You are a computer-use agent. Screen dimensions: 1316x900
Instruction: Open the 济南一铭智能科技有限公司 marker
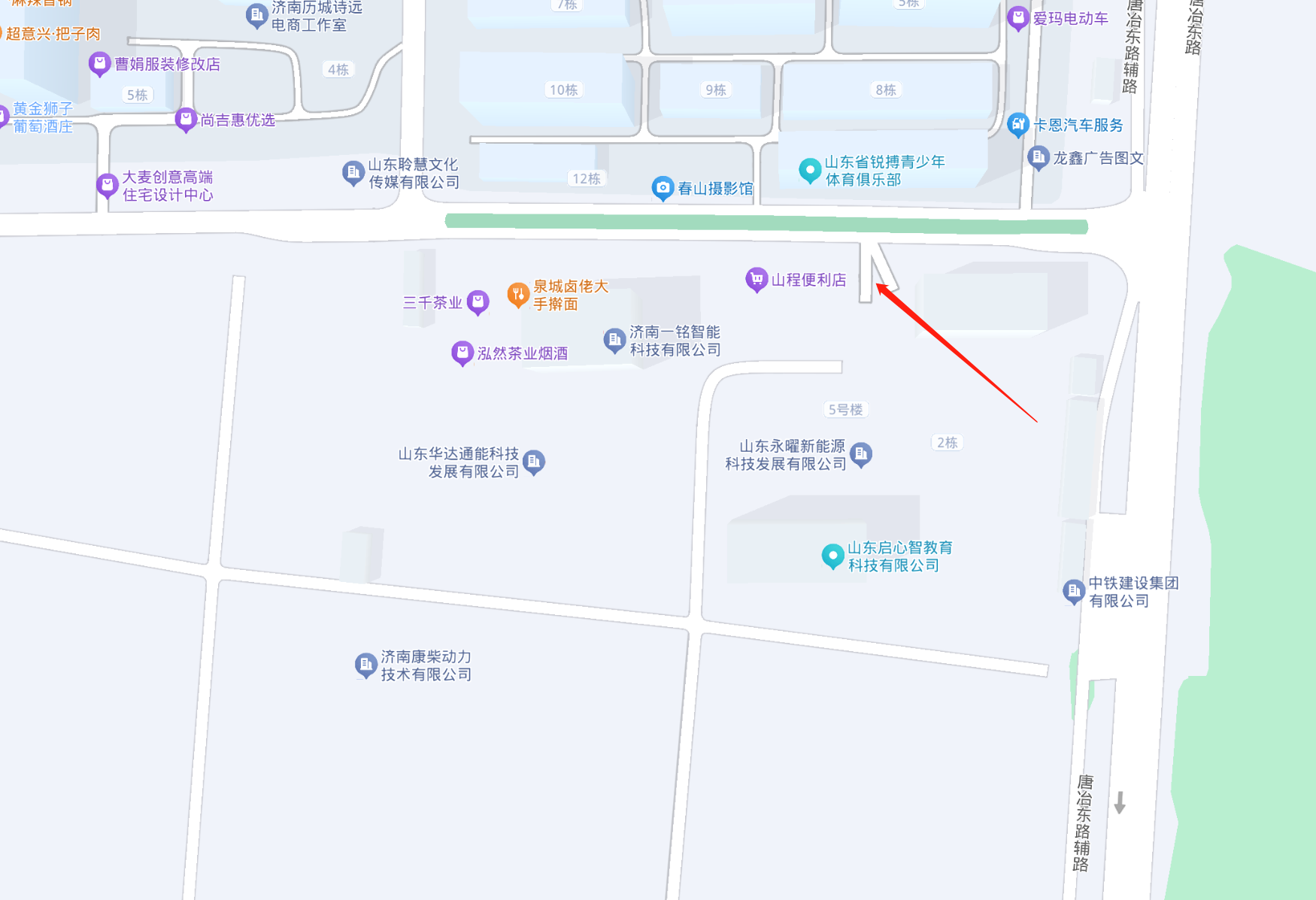[614, 340]
